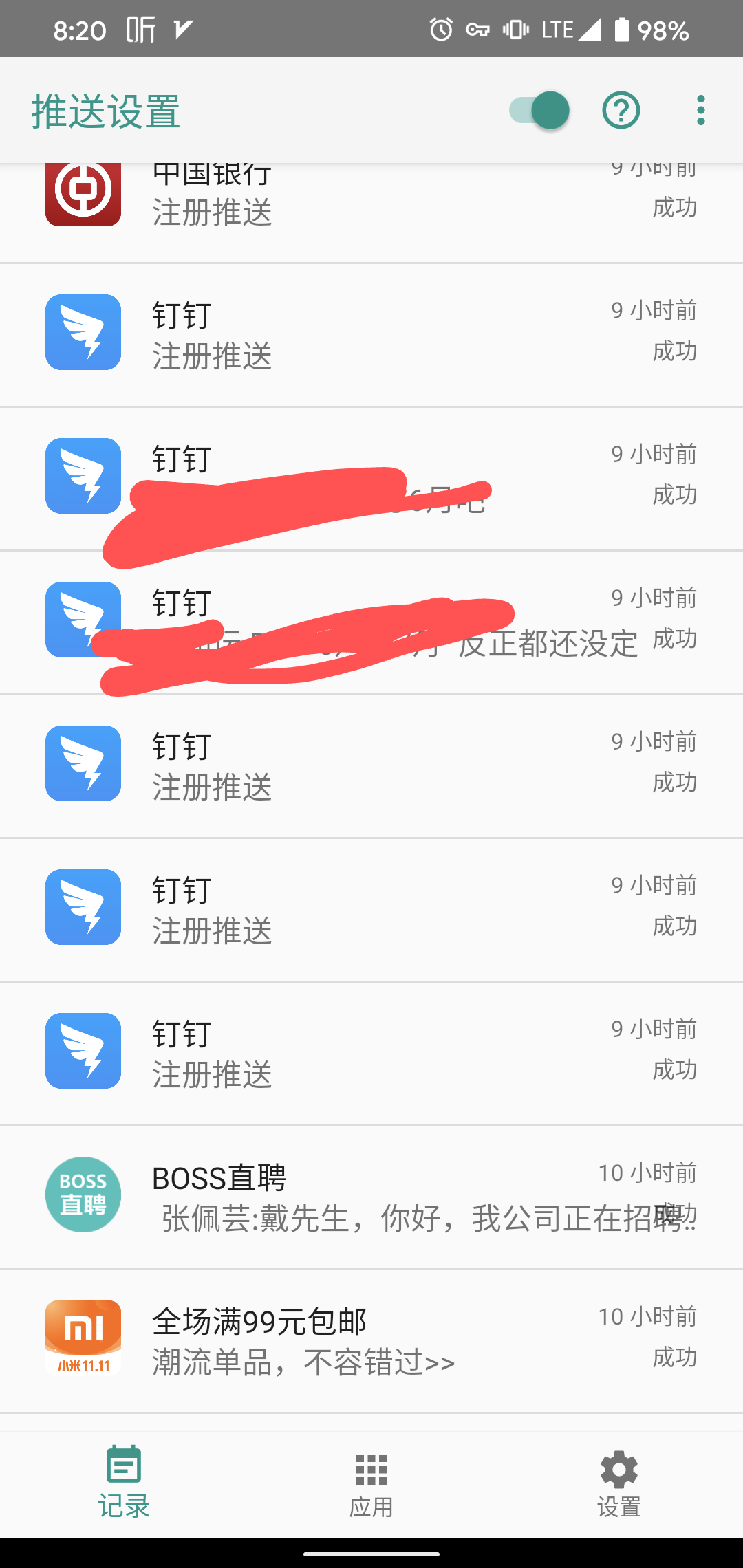This screenshot has width=743, height=1568.
Task: Open the BOSS直聘 notification icon
Action: 83,1195
